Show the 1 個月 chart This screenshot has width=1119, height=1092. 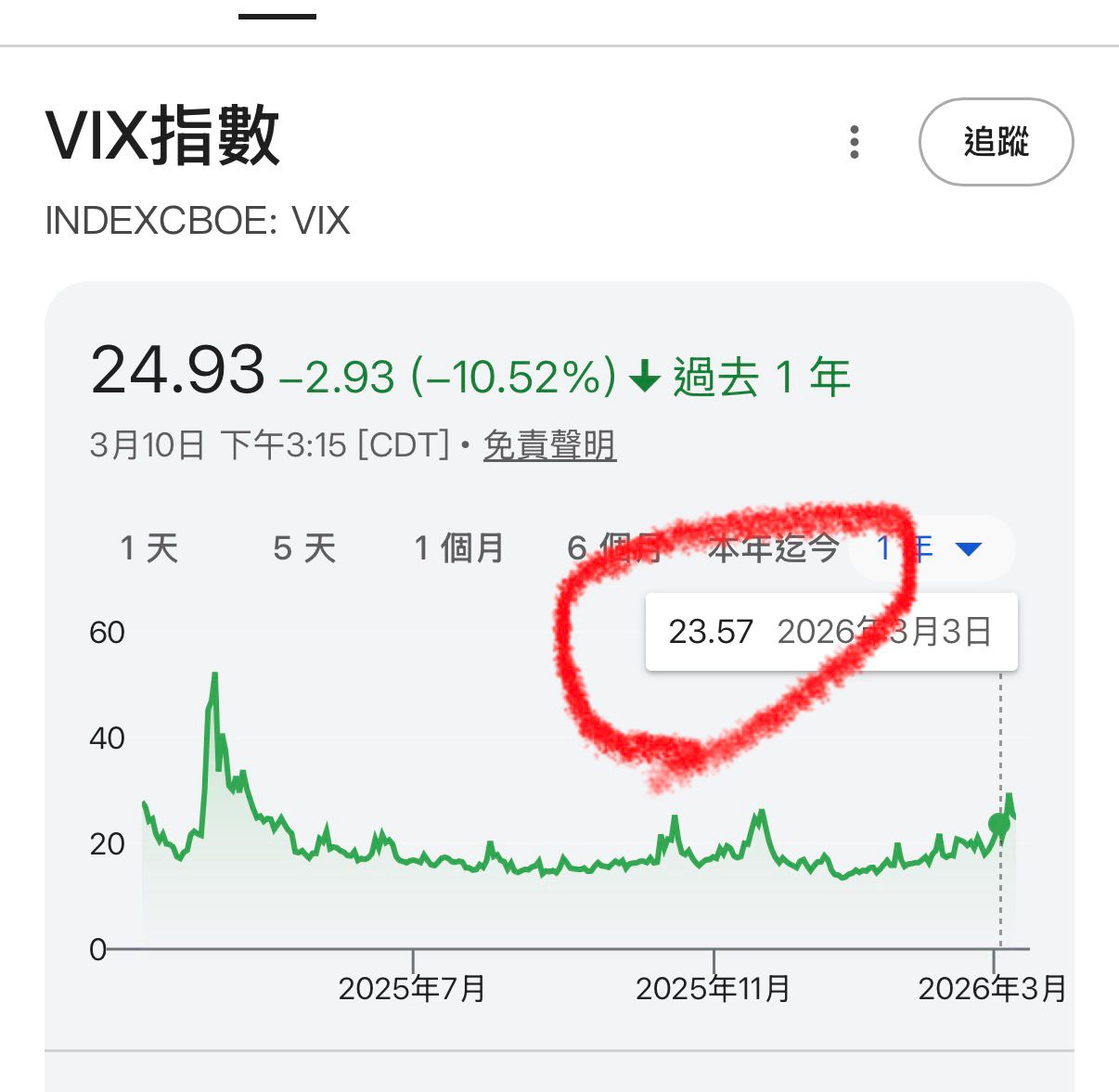pos(458,548)
